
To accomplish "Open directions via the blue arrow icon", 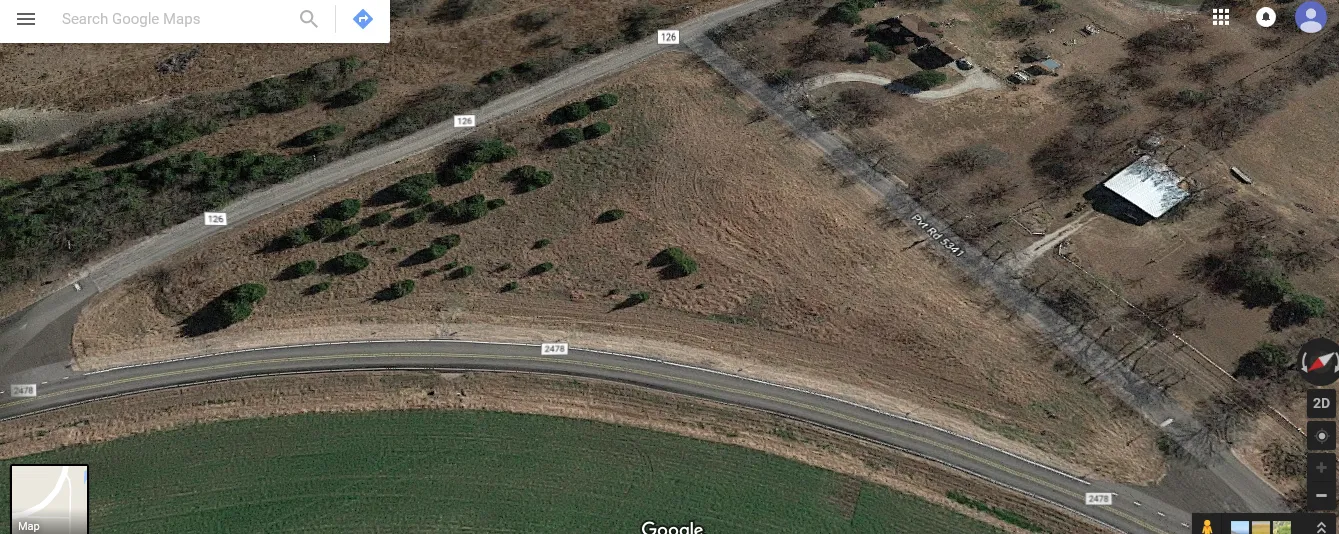I will click(363, 19).
